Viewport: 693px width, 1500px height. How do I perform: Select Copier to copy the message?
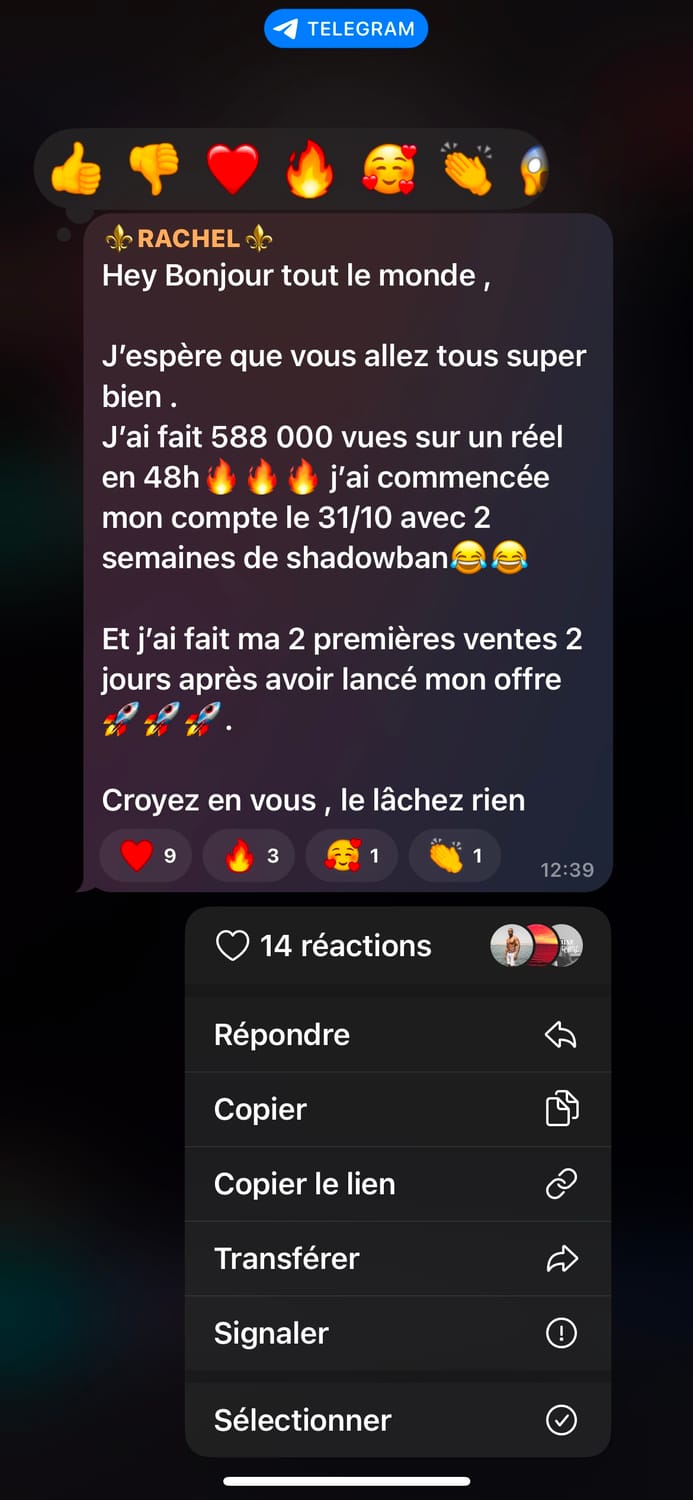coord(397,1109)
